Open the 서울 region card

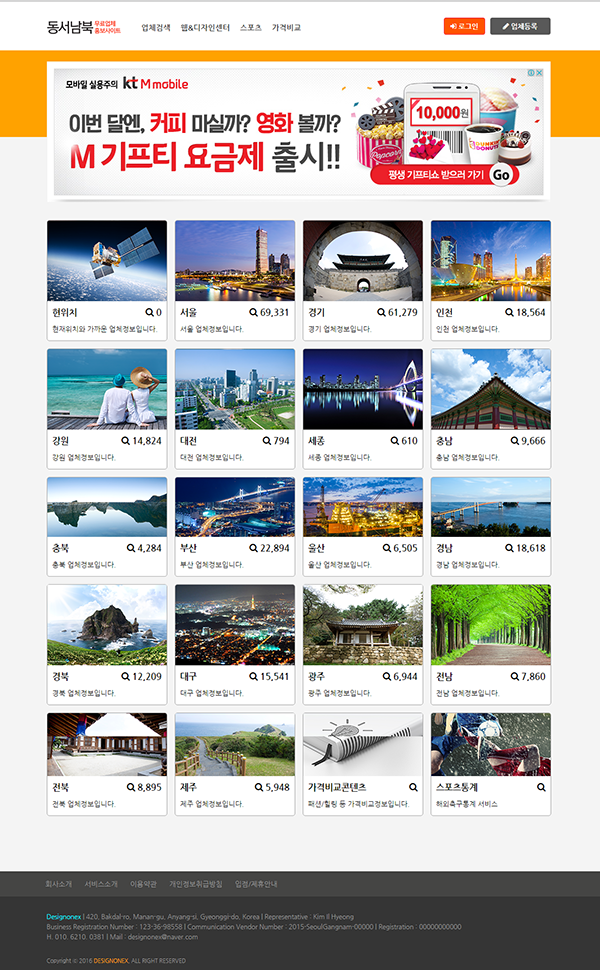coord(235,270)
